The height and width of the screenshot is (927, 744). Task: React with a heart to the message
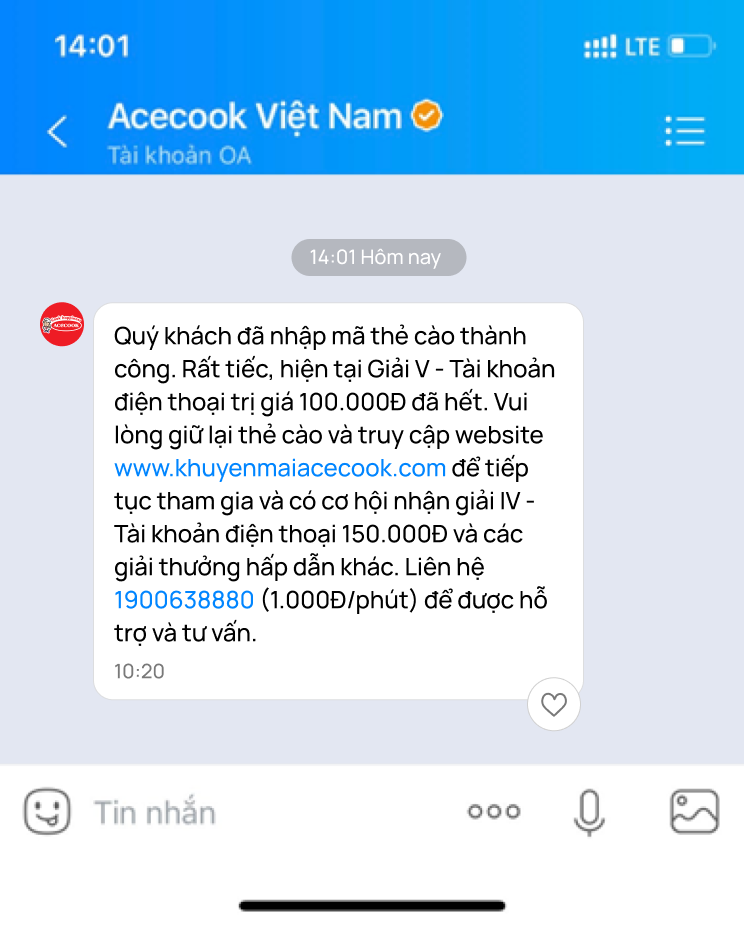[x=554, y=705]
